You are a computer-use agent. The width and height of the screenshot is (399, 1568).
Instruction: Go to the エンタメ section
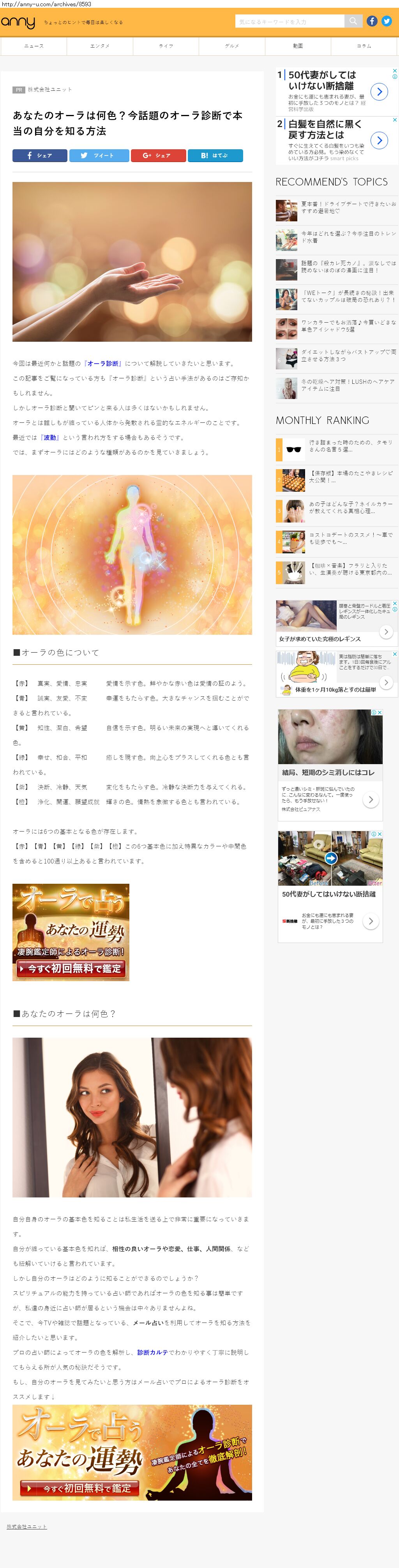coord(100,46)
